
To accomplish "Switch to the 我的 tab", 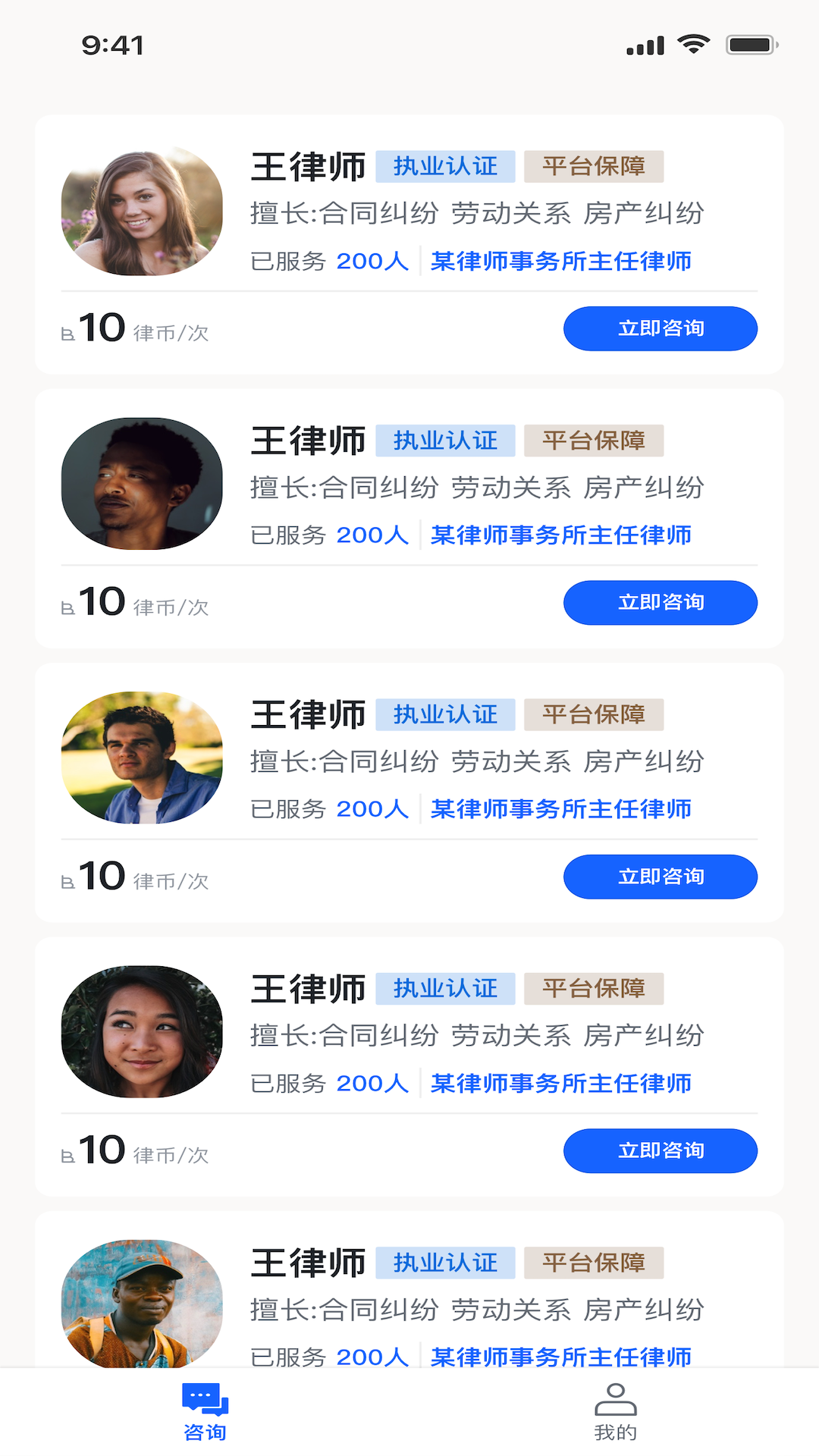I will point(615,1412).
